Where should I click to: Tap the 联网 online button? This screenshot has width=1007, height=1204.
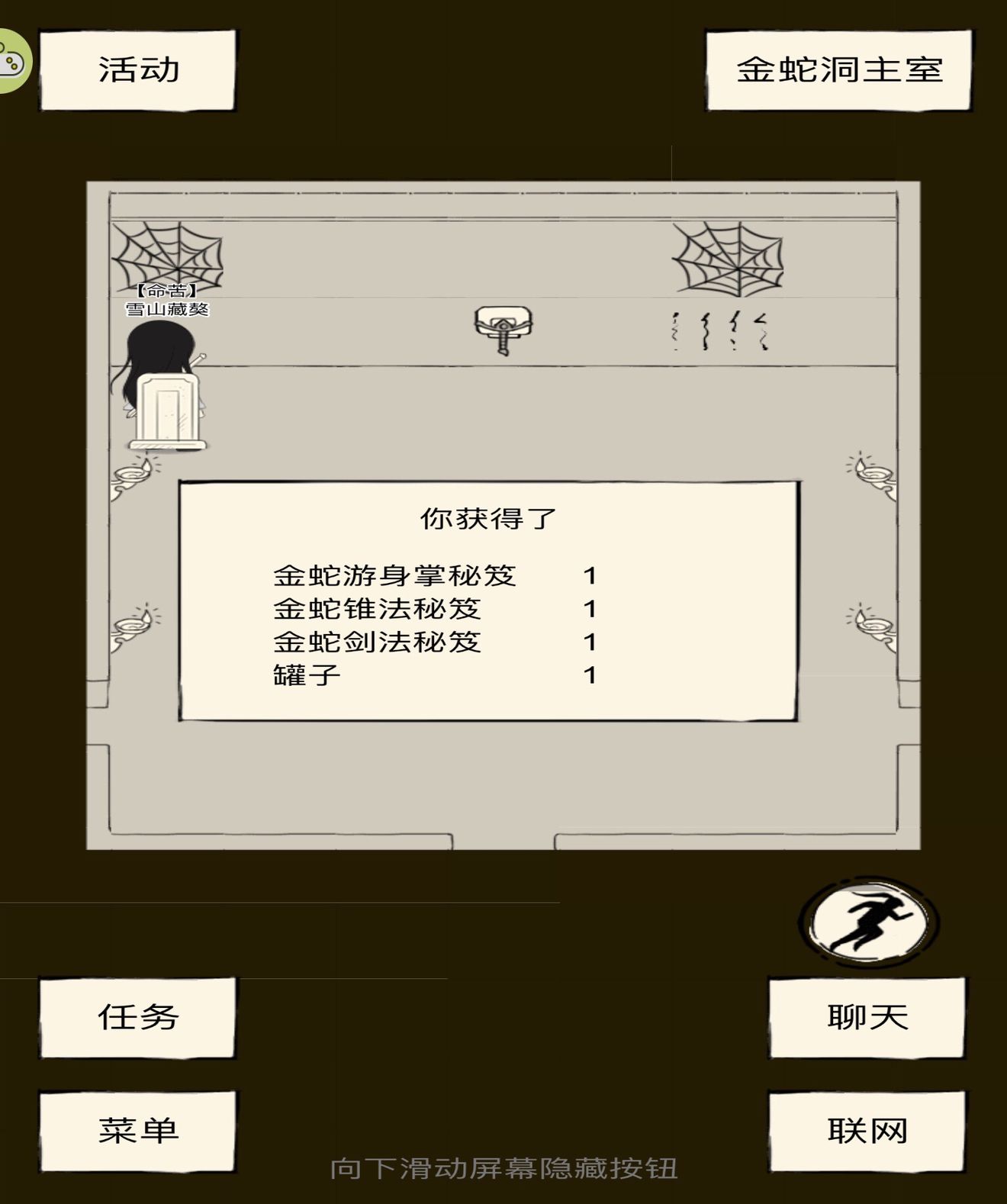(x=867, y=1130)
